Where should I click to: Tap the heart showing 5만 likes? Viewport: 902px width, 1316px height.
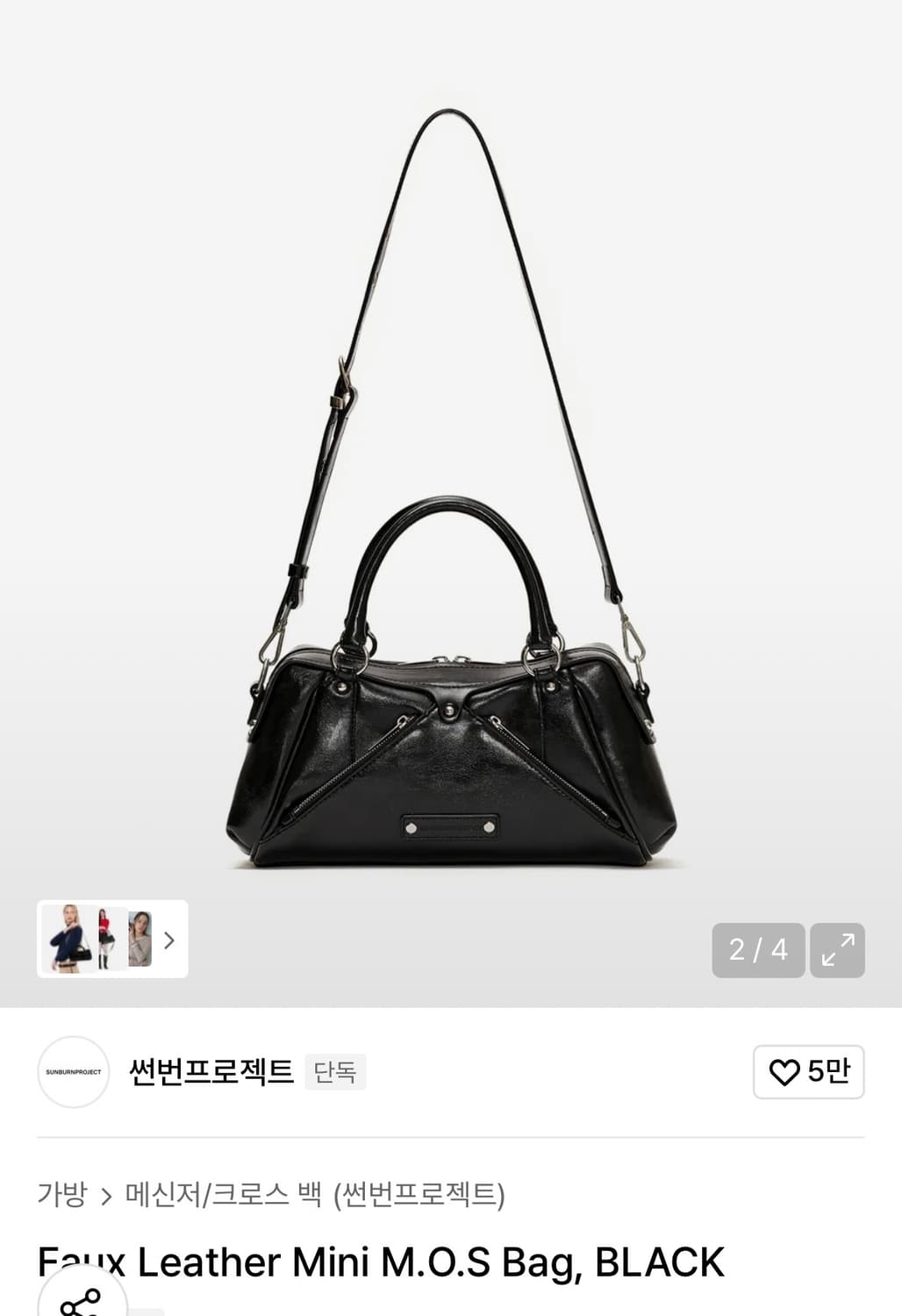point(807,1072)
